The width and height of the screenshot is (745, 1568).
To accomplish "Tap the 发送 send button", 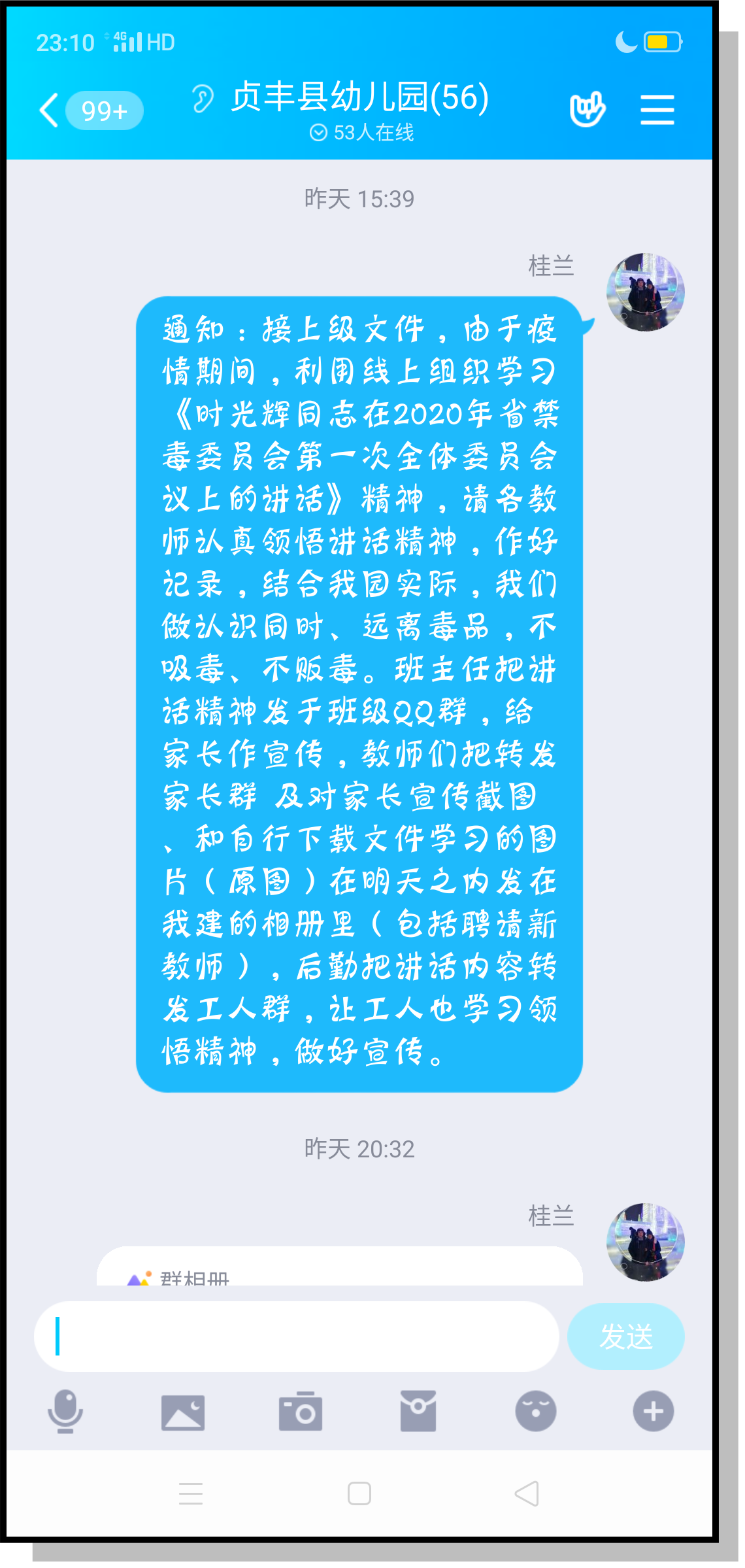I will [626, 1337].
